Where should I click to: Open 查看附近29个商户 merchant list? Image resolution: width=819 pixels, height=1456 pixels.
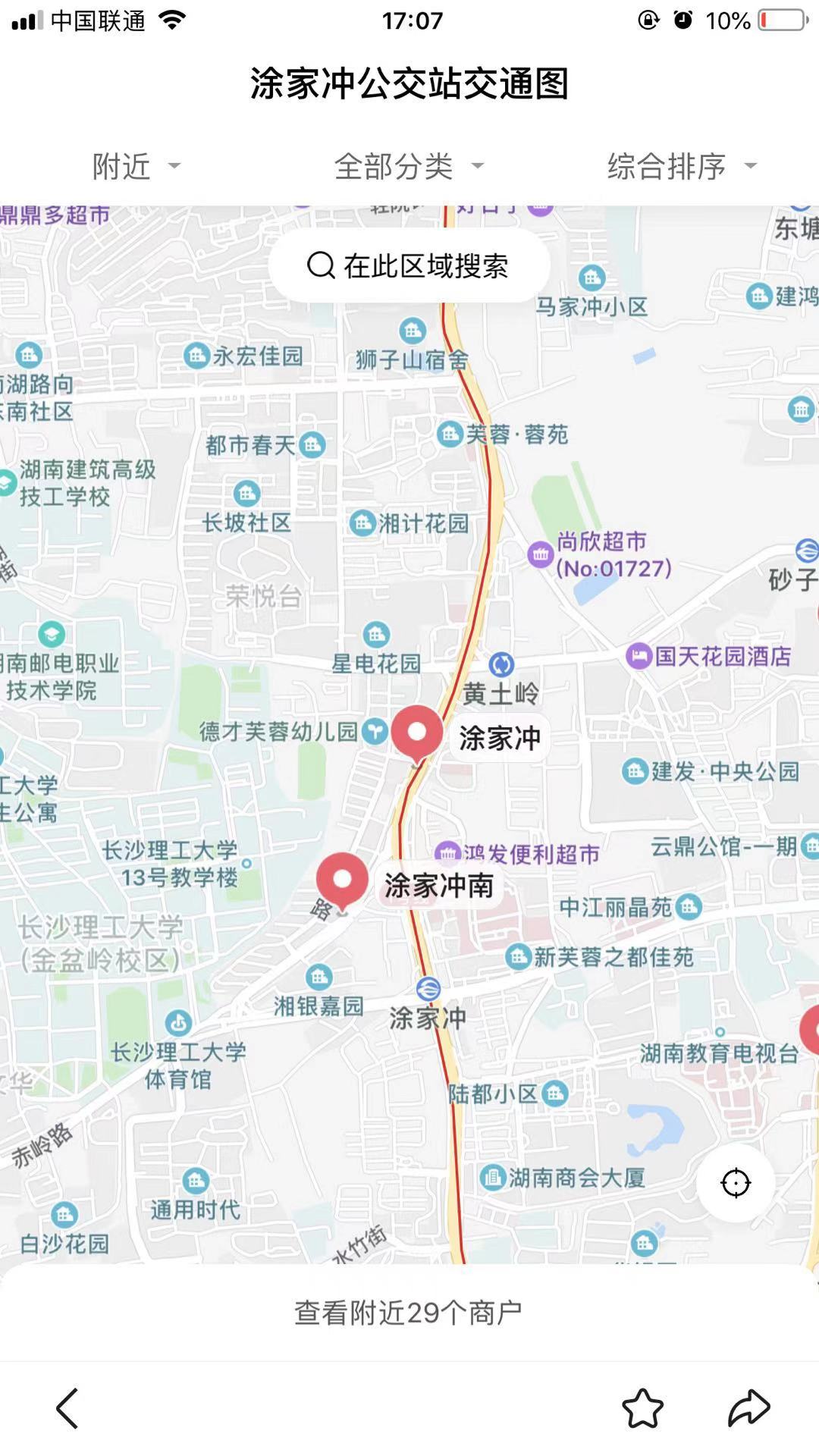409,1313
